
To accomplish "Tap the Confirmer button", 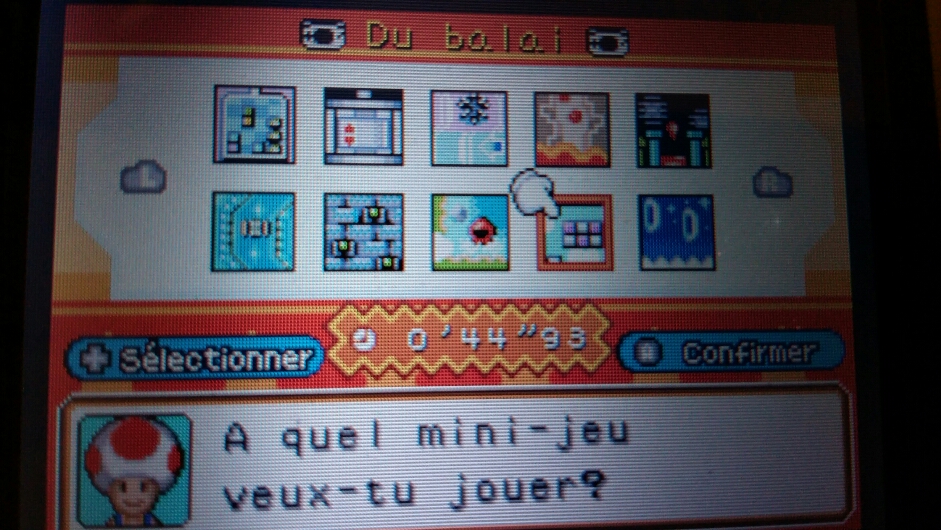I will coord(731,352).
